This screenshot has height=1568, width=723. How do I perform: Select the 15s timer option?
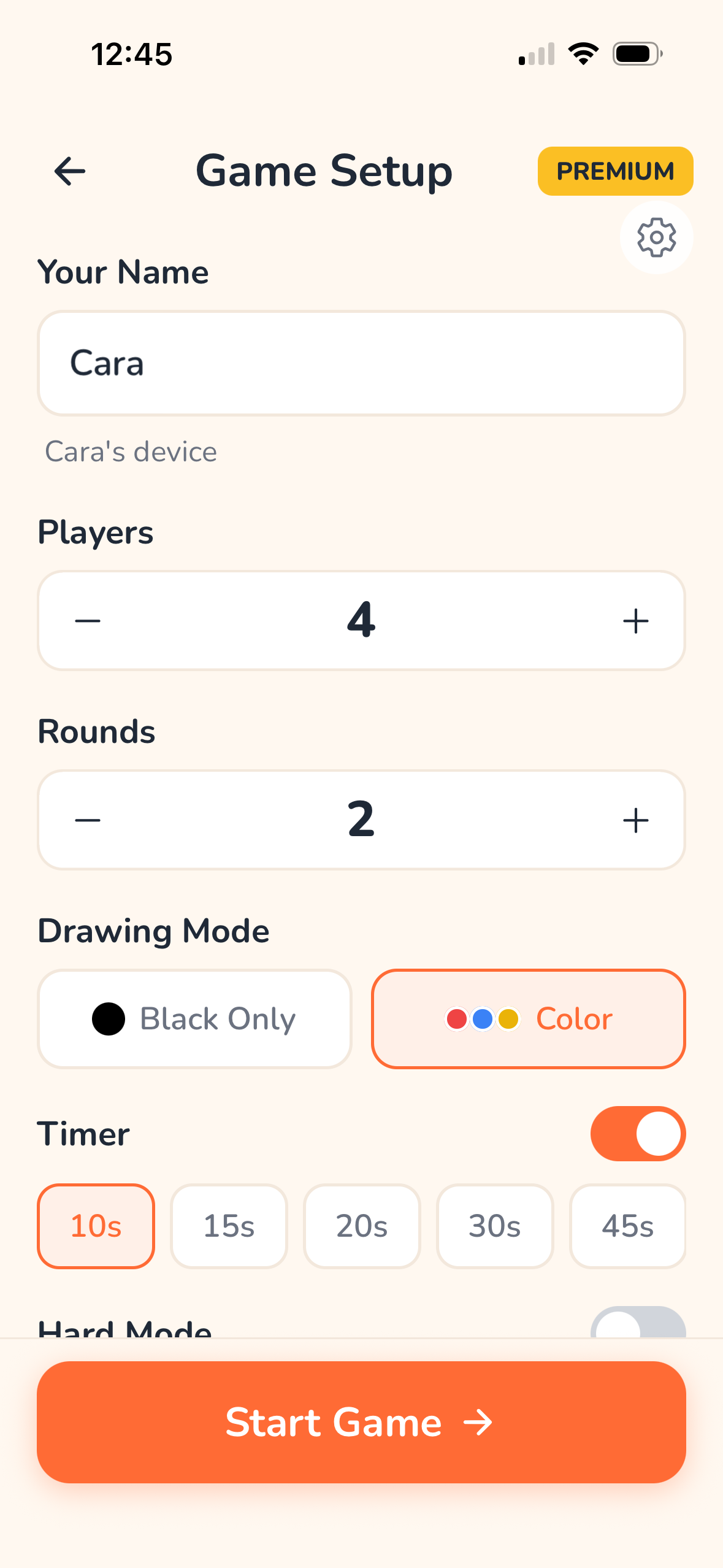[x=229, y=1226]
